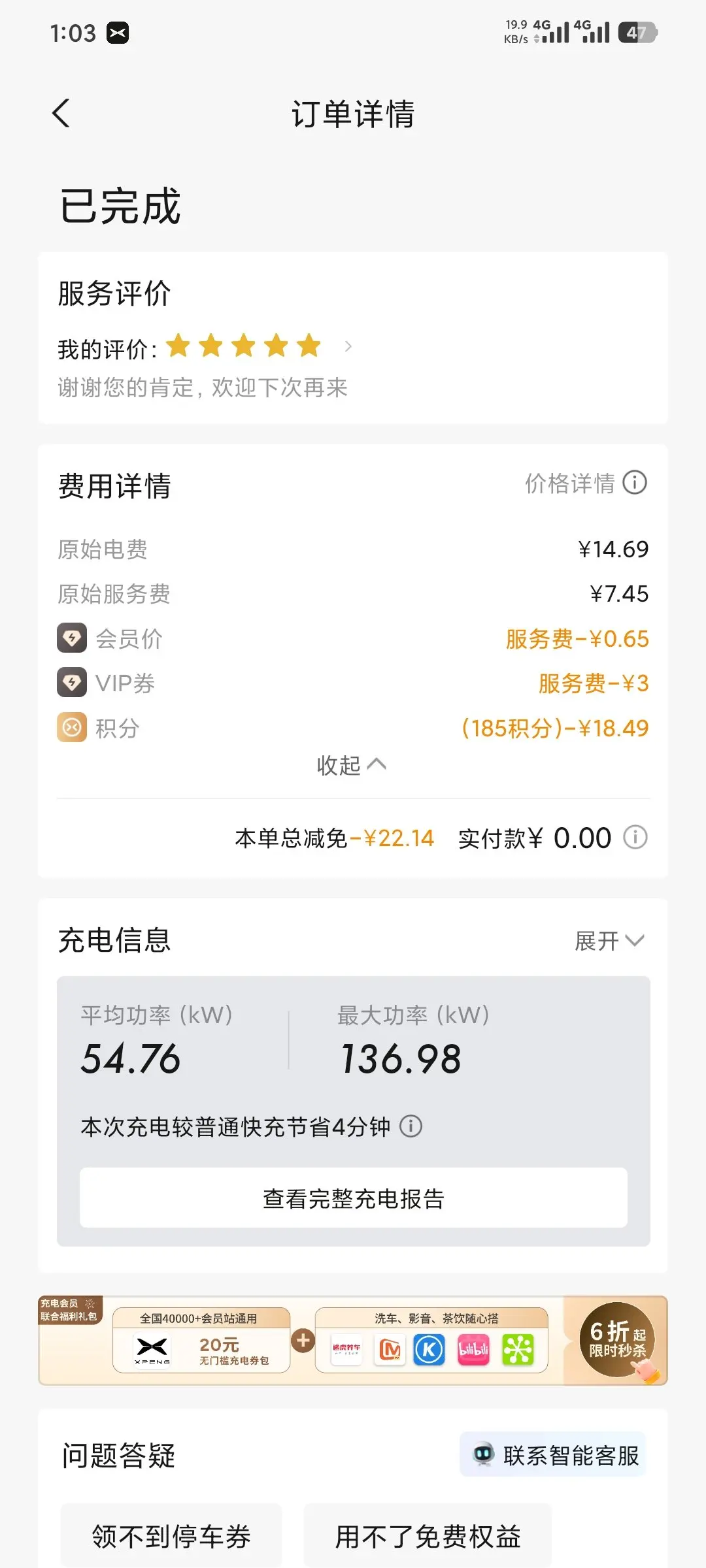Open 充电会员 6折 gift pack banner
This screenshot has width=706, height=1568.
click(353, 1341)
